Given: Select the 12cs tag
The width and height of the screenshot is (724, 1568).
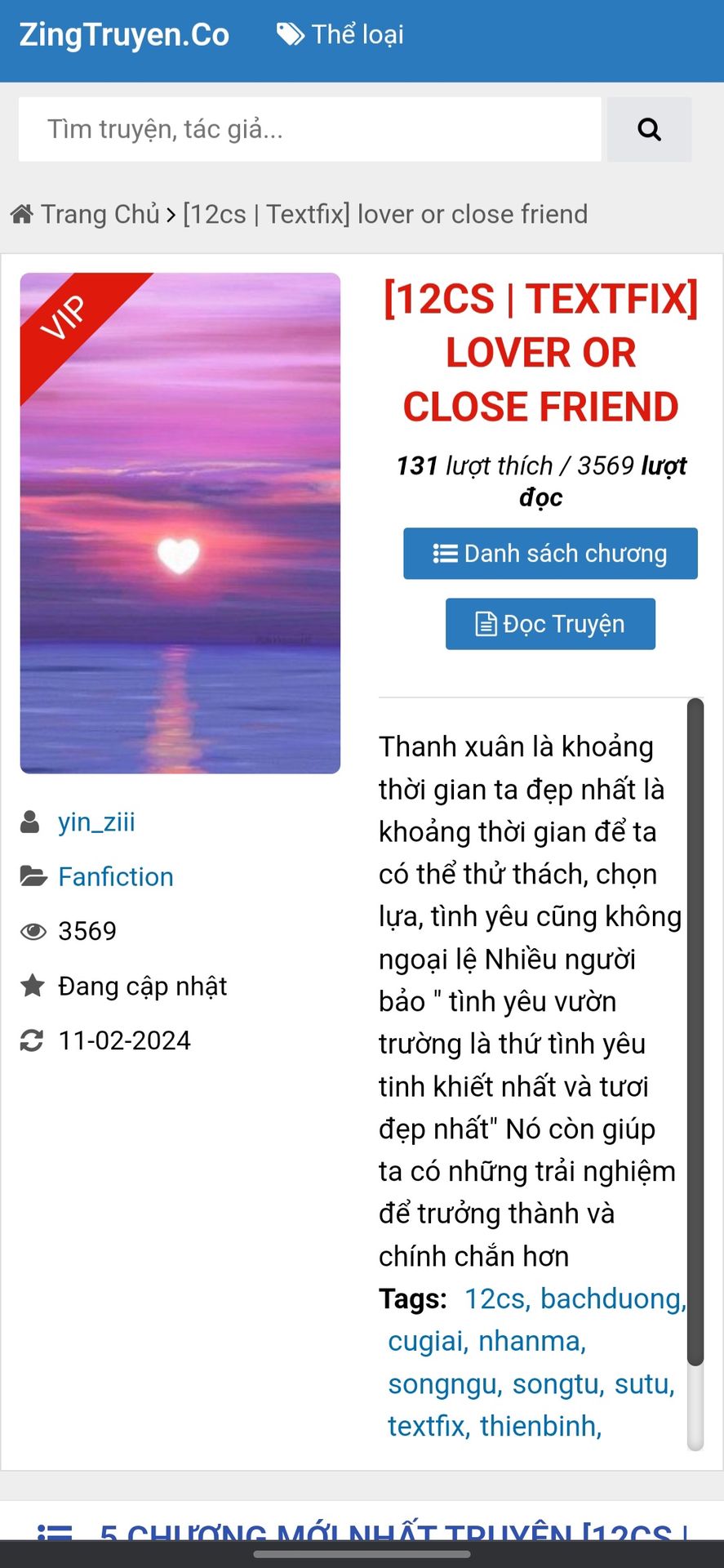Looking at the screenshot, I should (x=495, y=1298).
